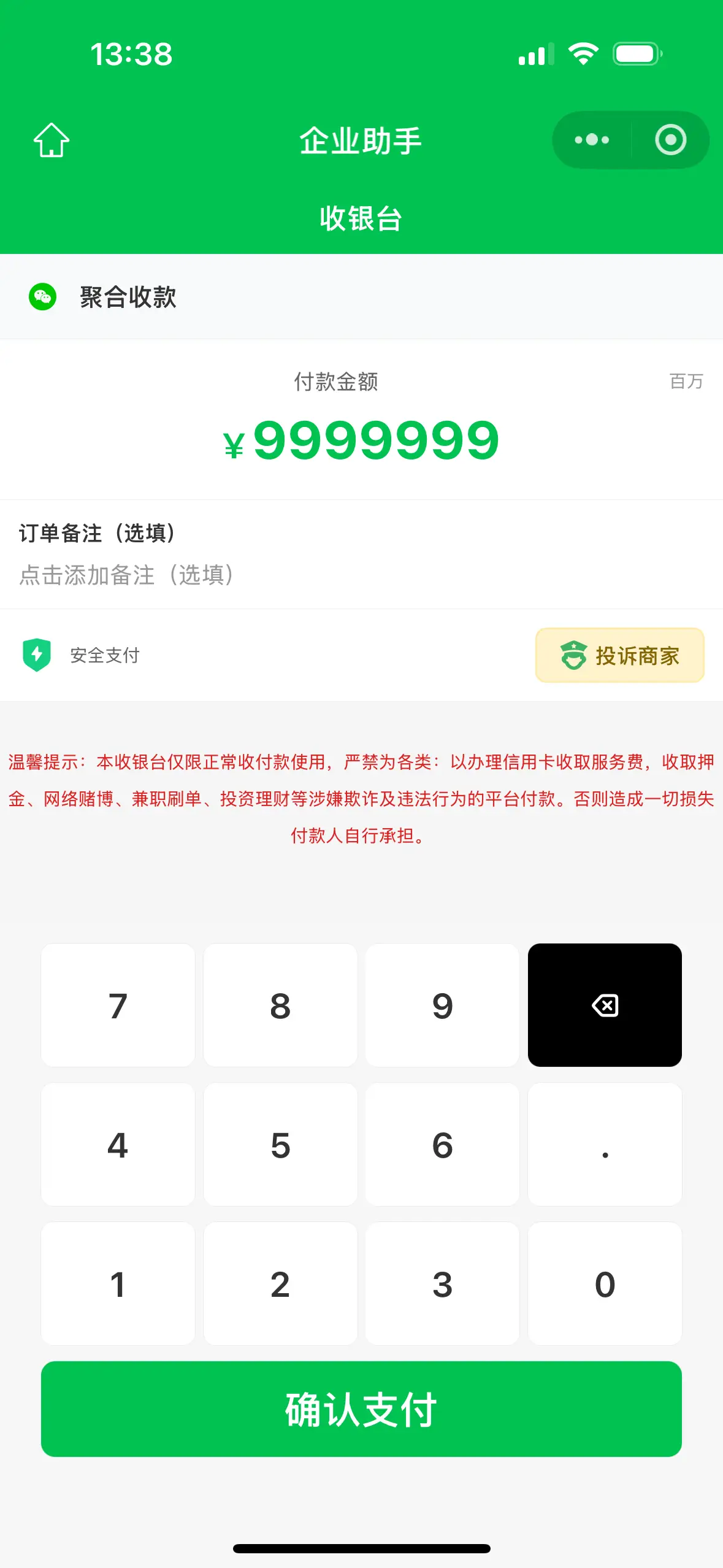Delete the last digit with backspace
Viewport: 723px width, 1568px height.
[x=605, y=1005]
